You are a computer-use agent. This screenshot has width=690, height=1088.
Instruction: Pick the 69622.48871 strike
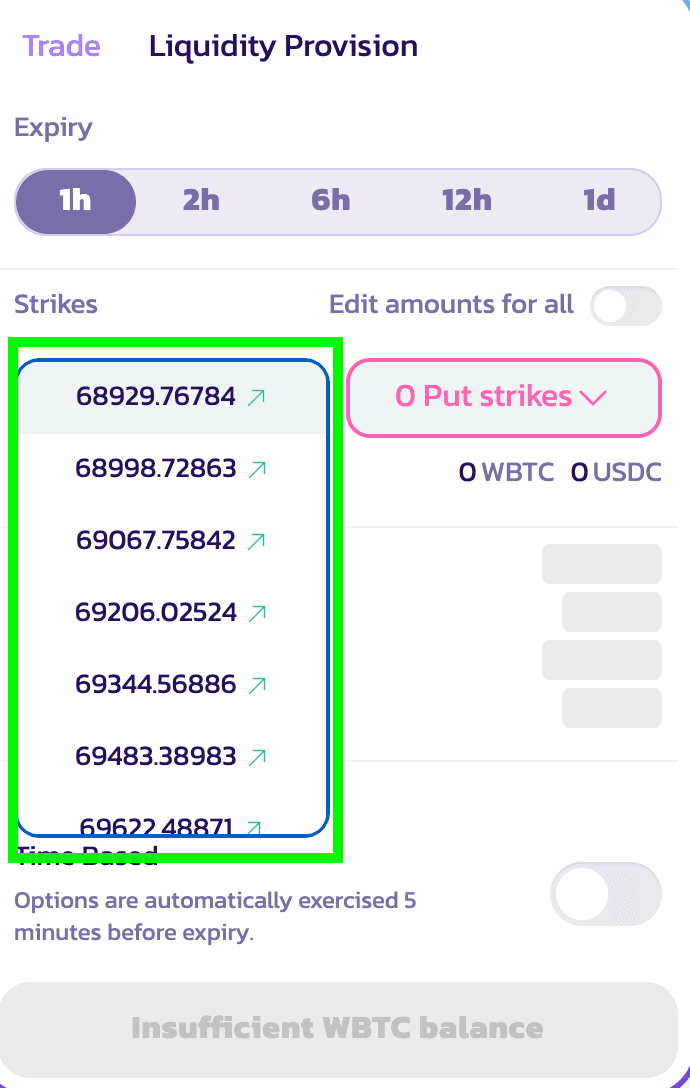[172, 825]
